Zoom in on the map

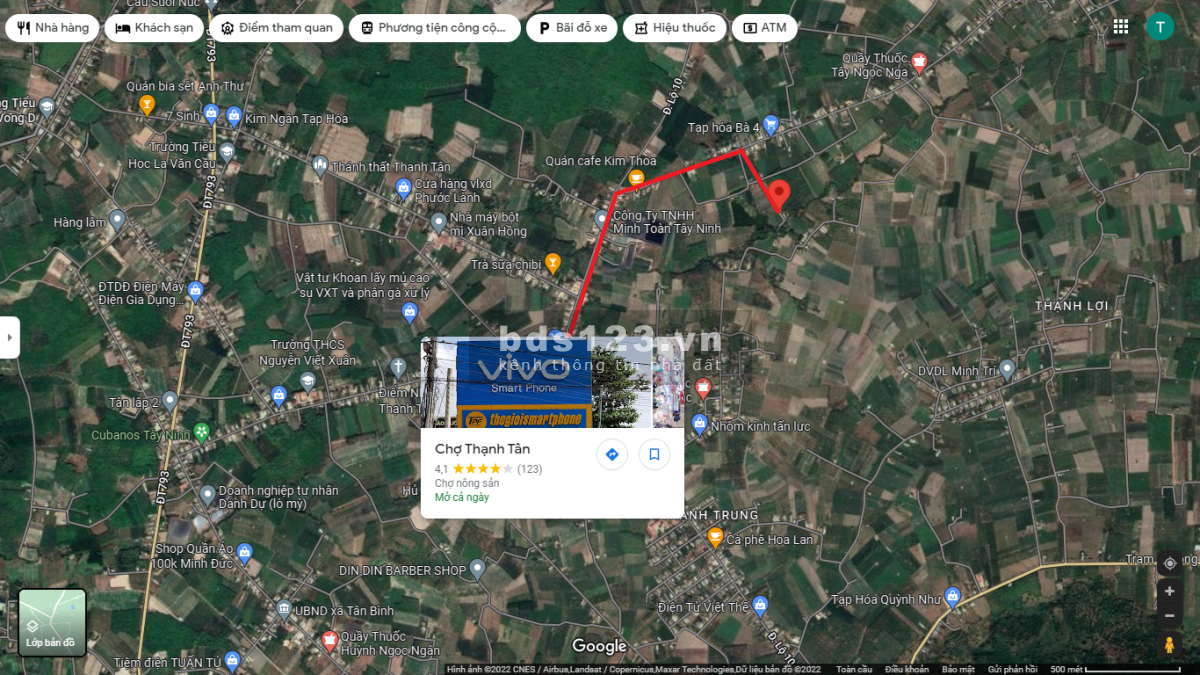pos(1169,591)
